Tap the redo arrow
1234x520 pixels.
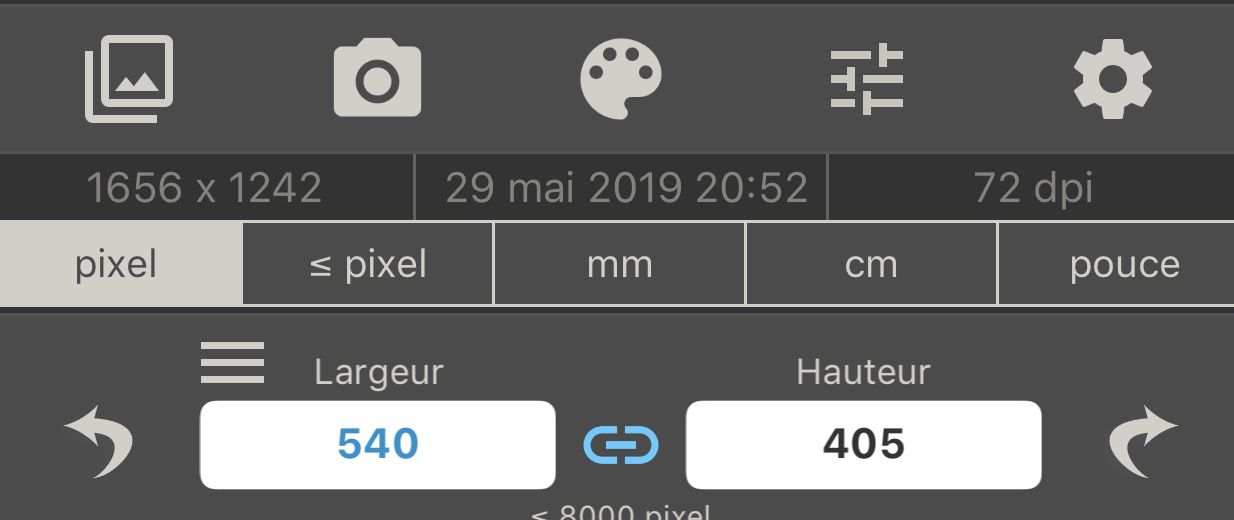pos(1143,441)
